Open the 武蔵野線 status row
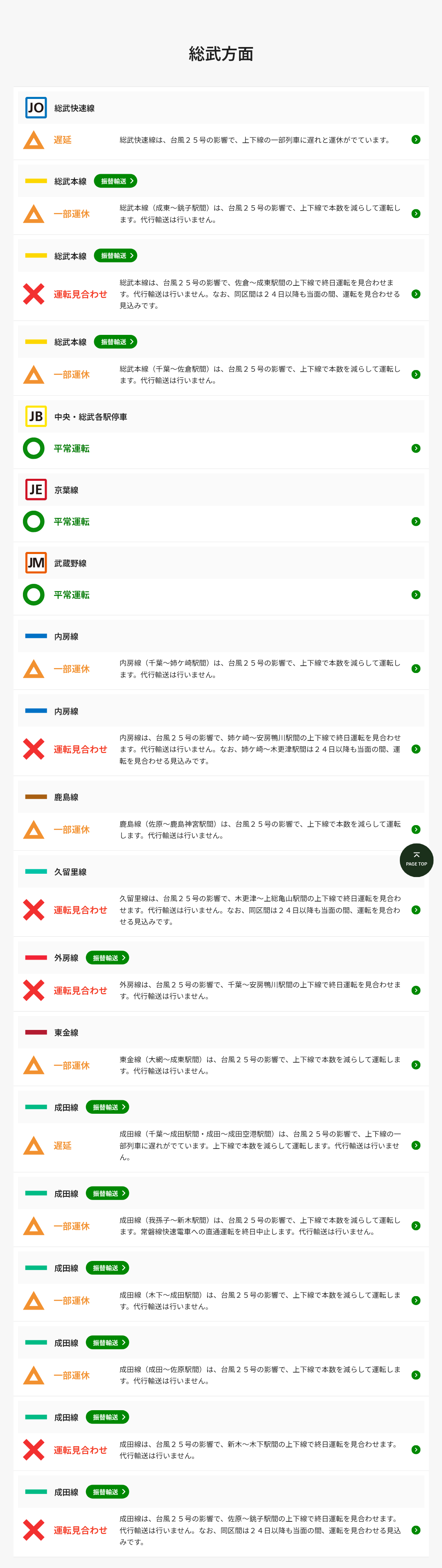Viewport: 442px width, 1568px height. click(221, 595)
